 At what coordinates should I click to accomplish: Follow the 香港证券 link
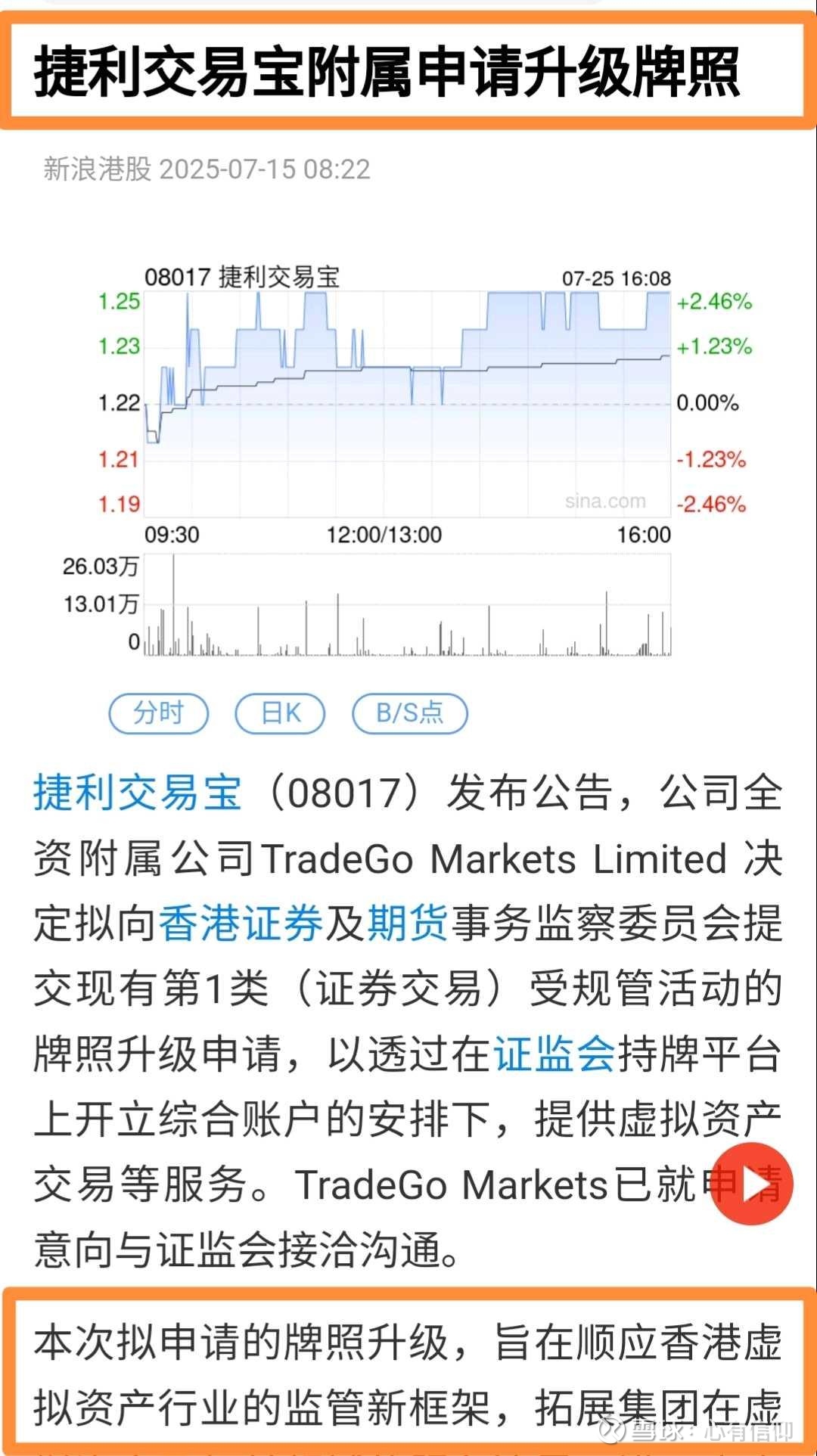point(241,924)
